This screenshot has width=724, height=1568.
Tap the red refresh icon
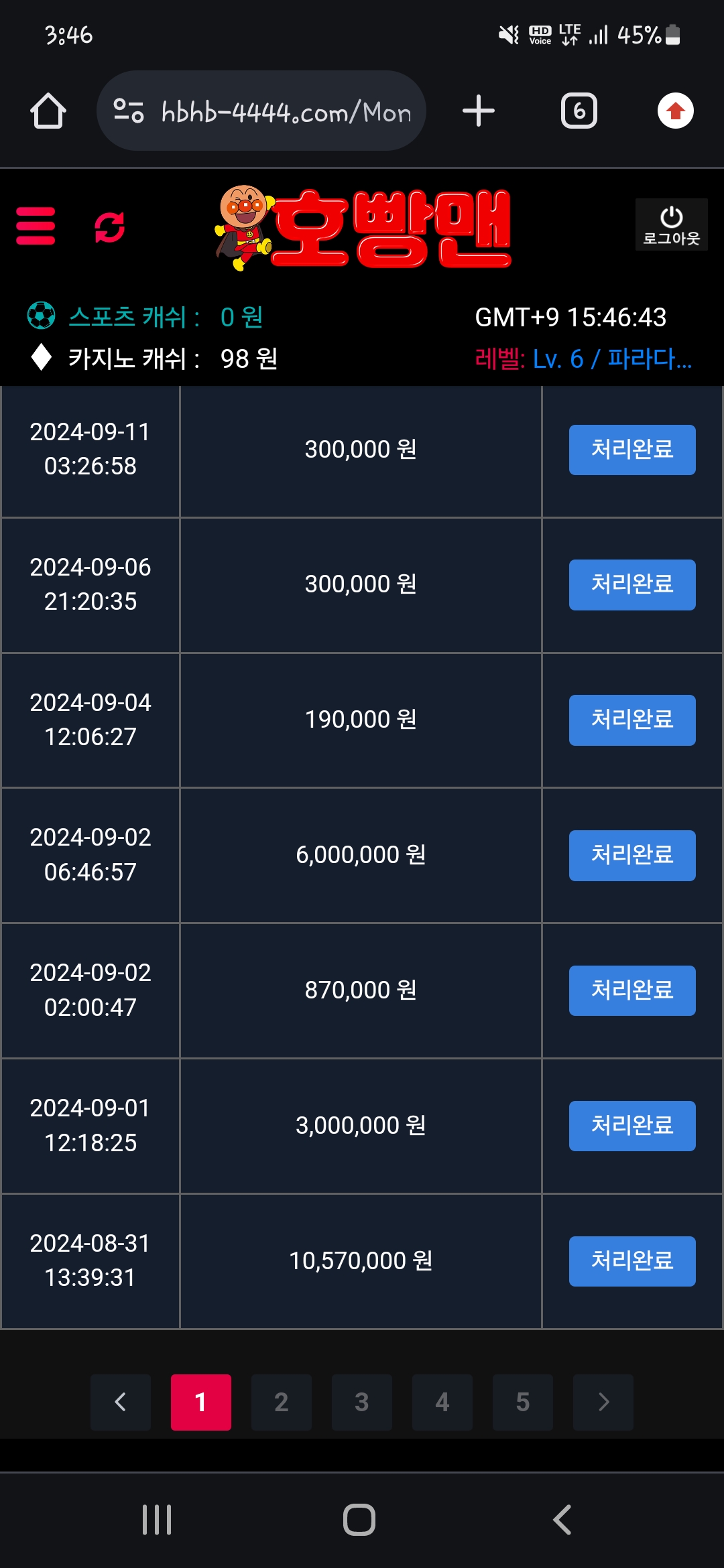coord(109,227)
